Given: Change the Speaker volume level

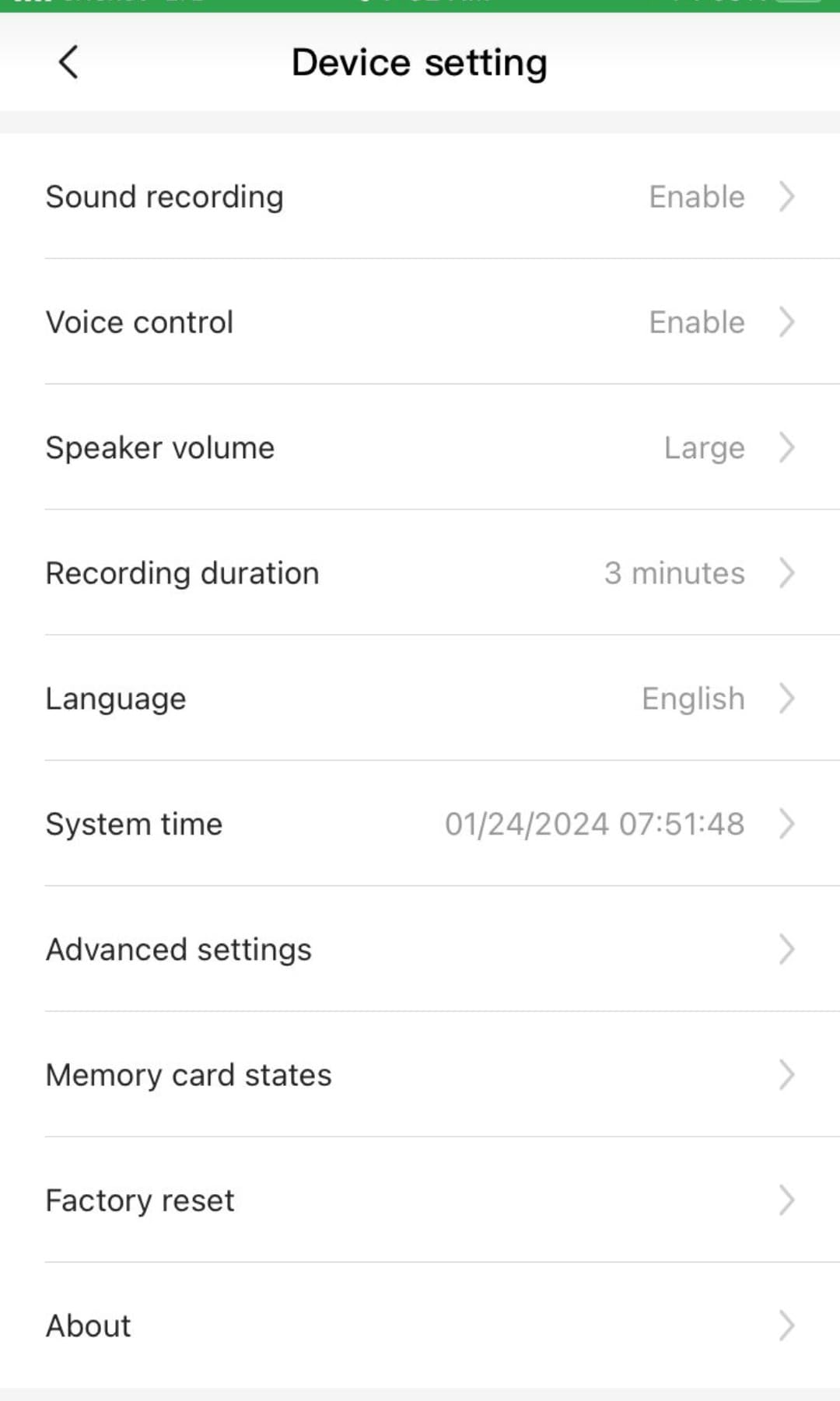Looking at the screenshot, I should point(420,447).
